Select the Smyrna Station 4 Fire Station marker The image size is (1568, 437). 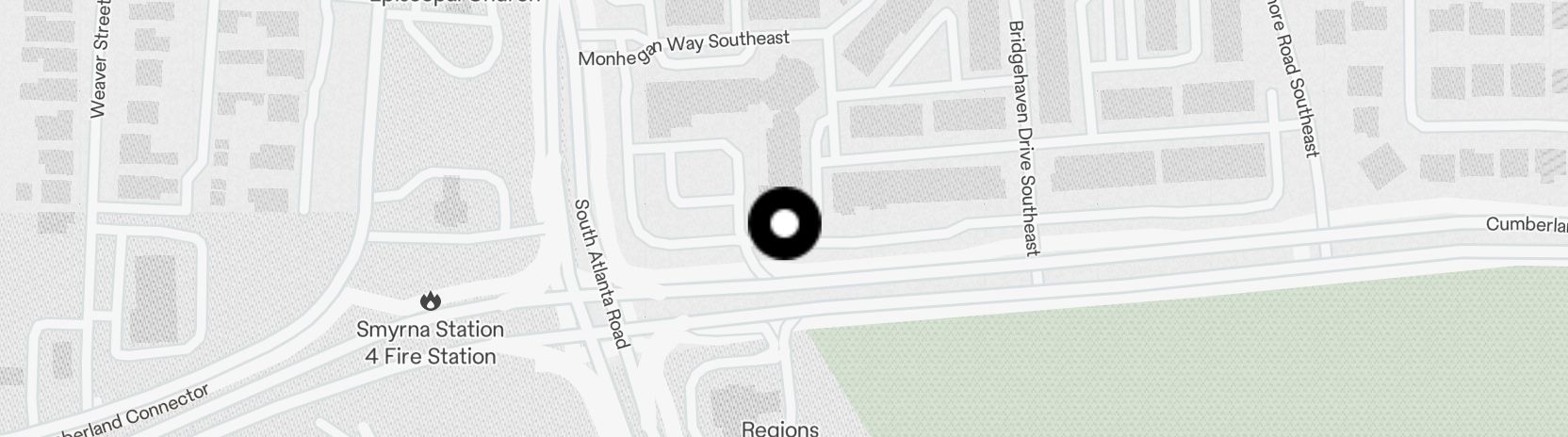point(431,301)
